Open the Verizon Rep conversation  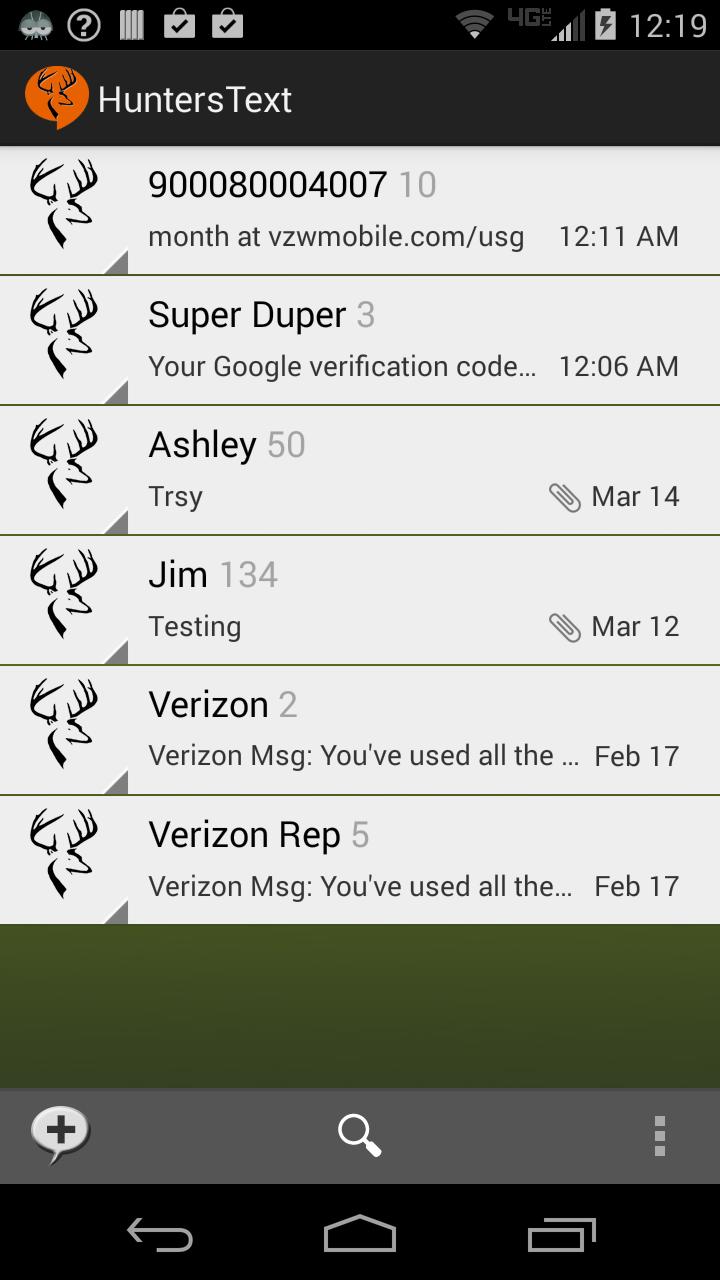400,860
